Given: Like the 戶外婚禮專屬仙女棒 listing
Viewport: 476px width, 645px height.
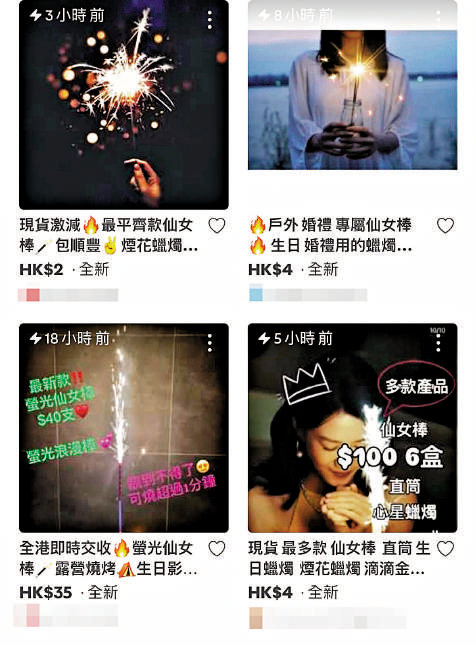Looking at the screenshot, I should pos(445,225).
